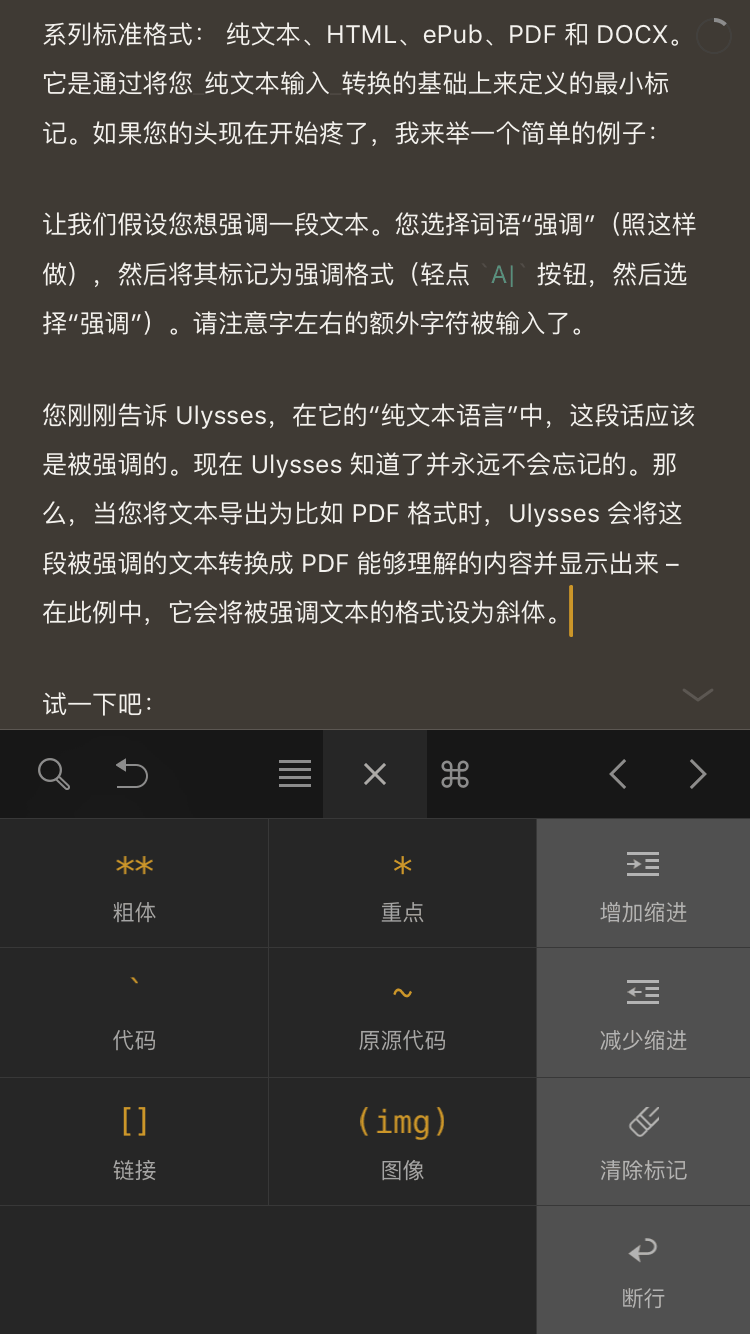Tap 清除标记 to clear markup
This screenshot has width=750, height=1334.
click(643, 1141)
